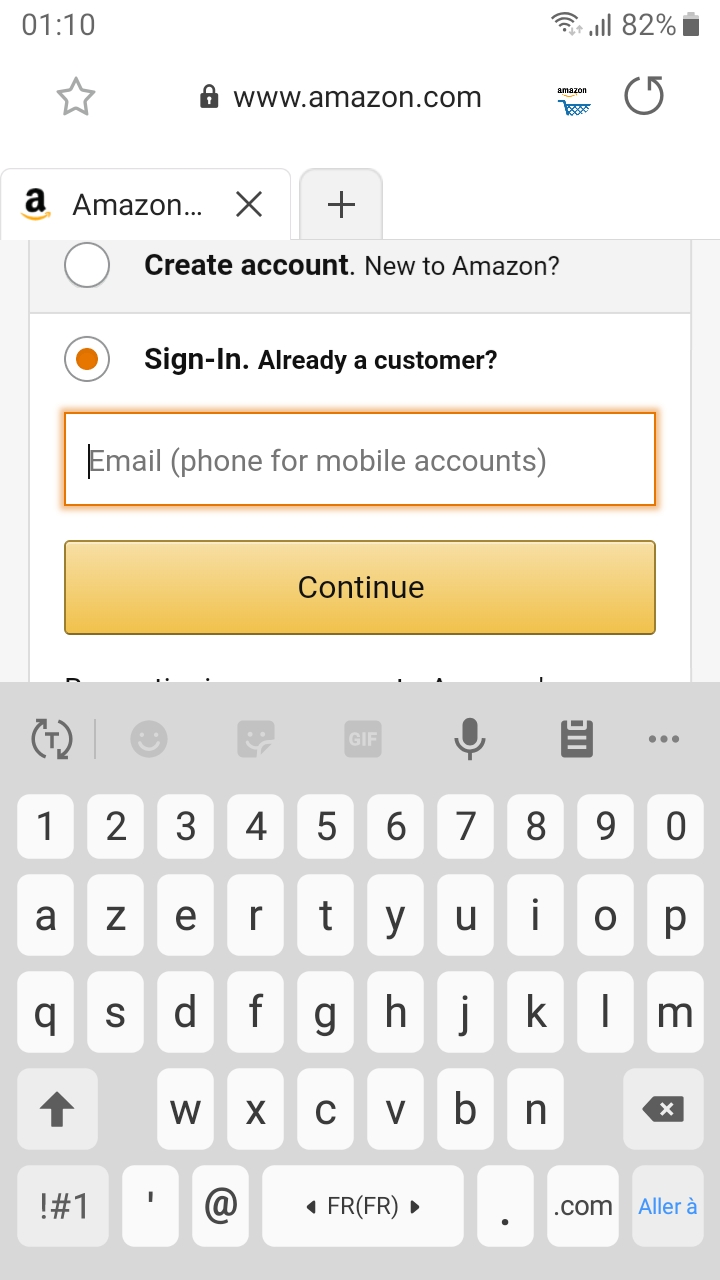Viewport: 720px width, 1280px height.
Task: Tap the www.amazon.com address bar
Action: click(341, 97)
